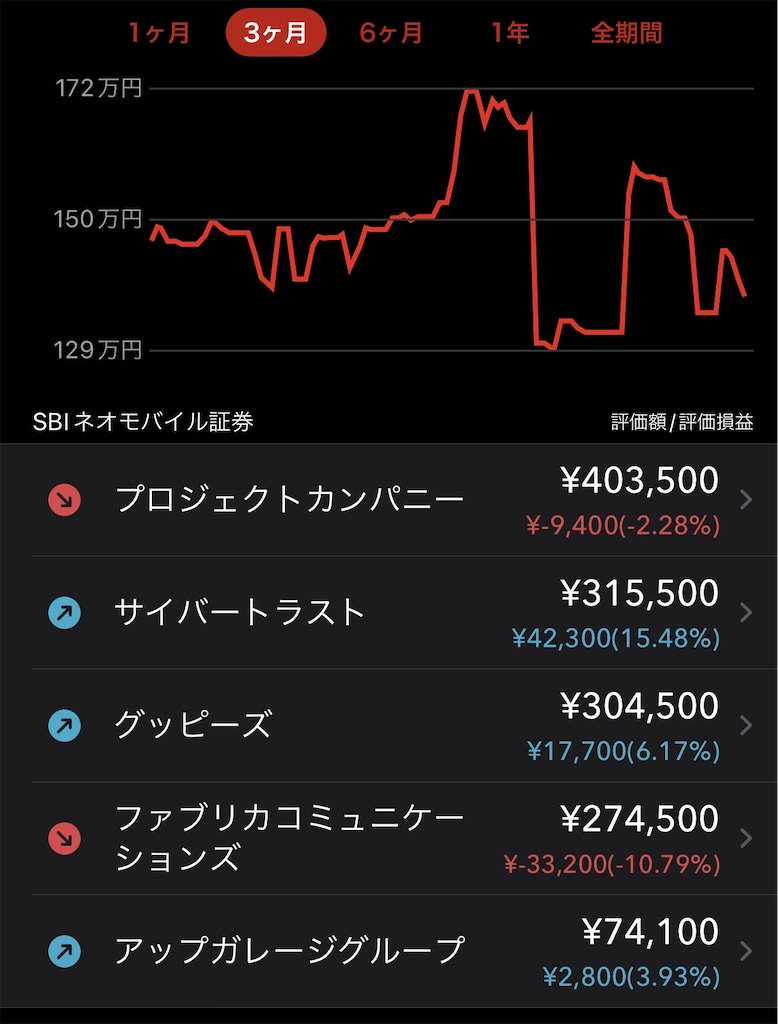View アップガレージグループ holding details
Viewport: 778px width, 1024px height.
pyautogui.click(x=389, y=950)
